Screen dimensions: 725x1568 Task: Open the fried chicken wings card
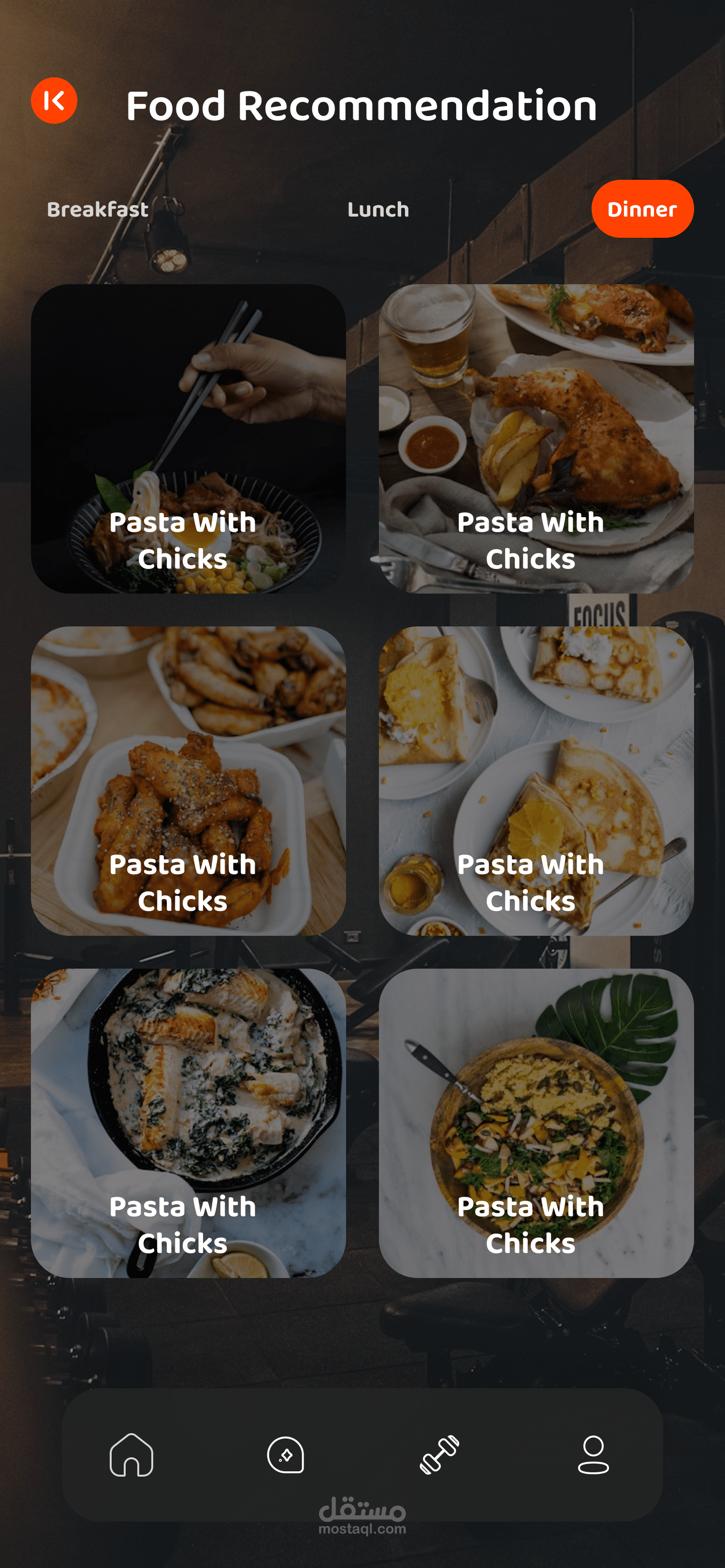[x=188, y=780]
